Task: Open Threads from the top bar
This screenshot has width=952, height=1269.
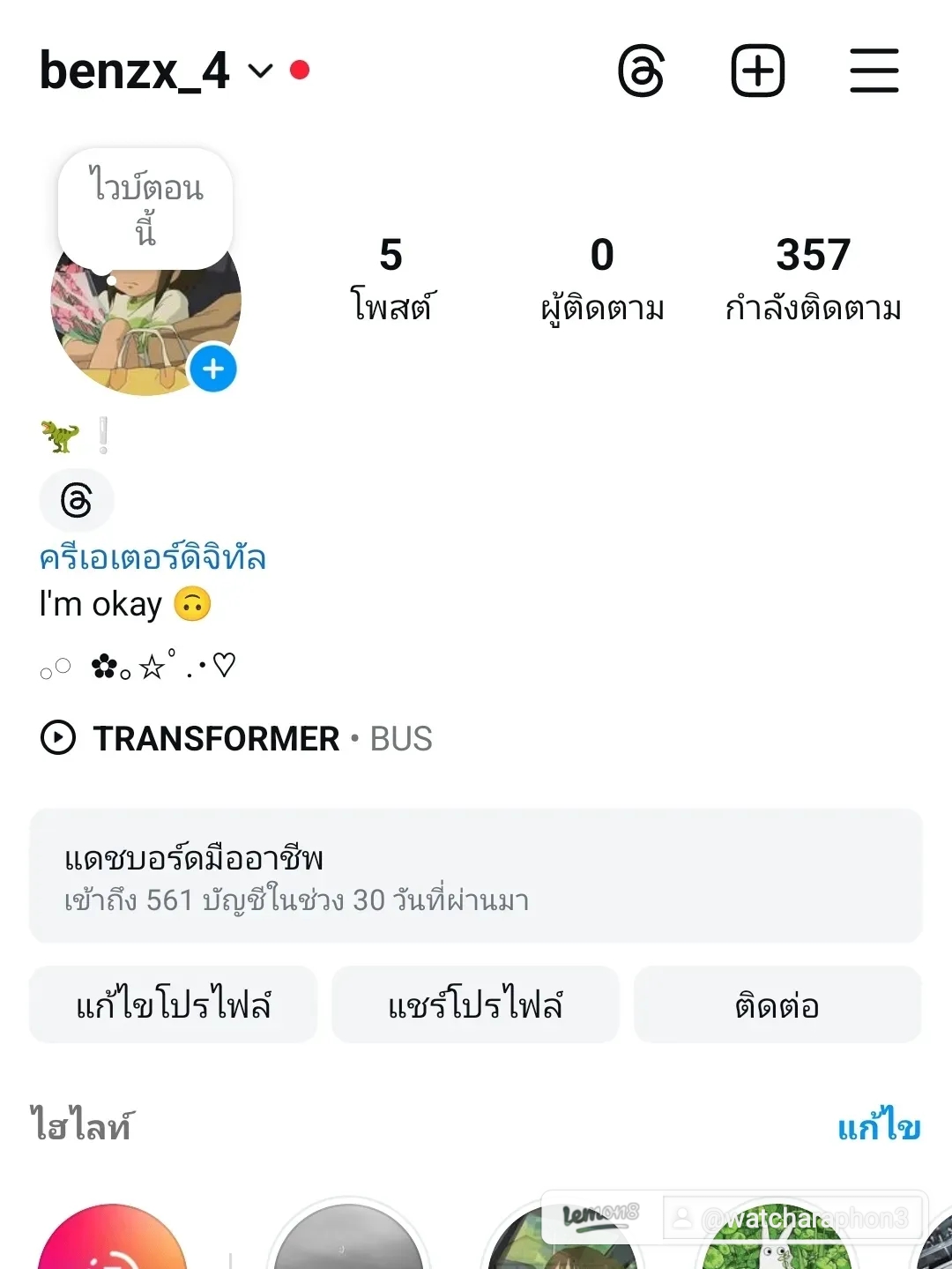Action: click(641, 71)
